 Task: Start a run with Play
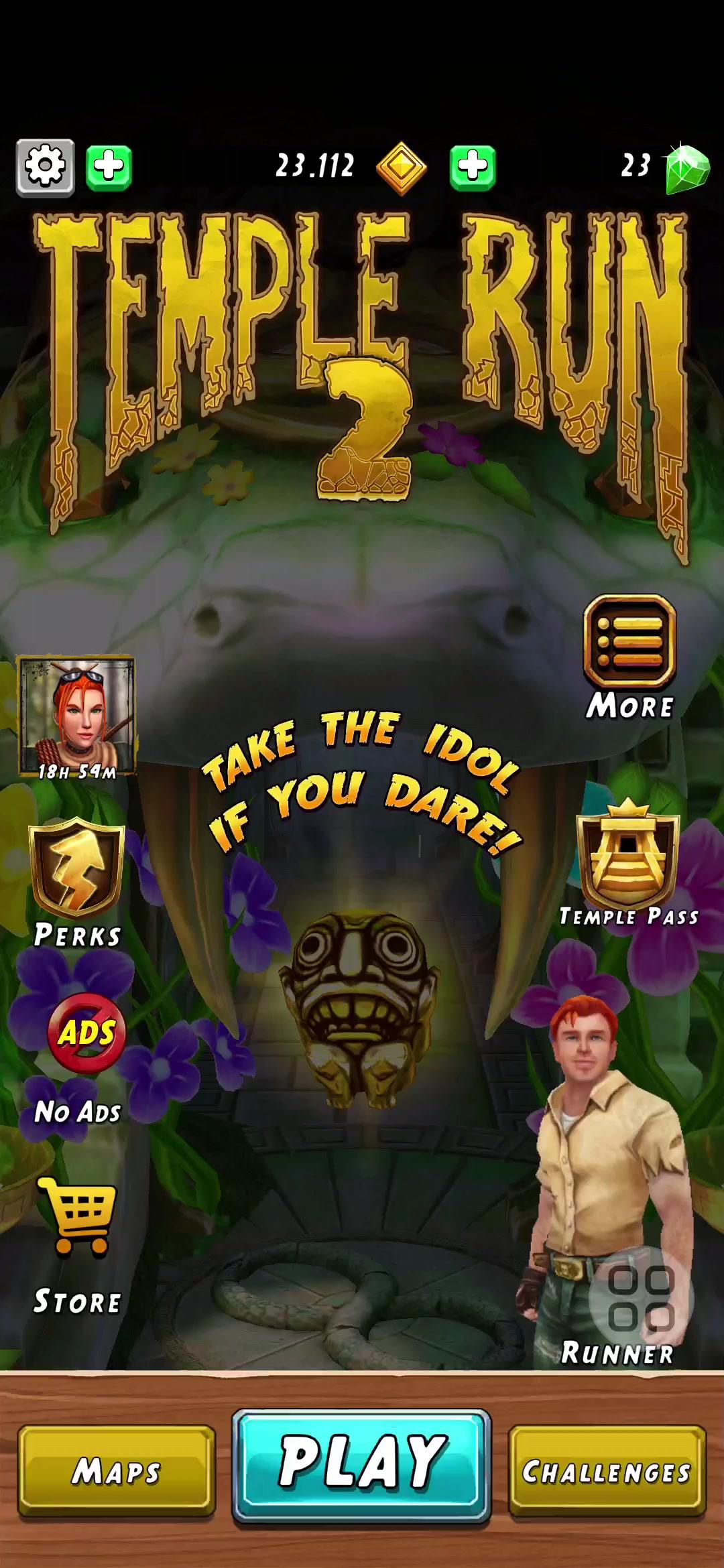pyautogui.click(x=362, y=1465)
